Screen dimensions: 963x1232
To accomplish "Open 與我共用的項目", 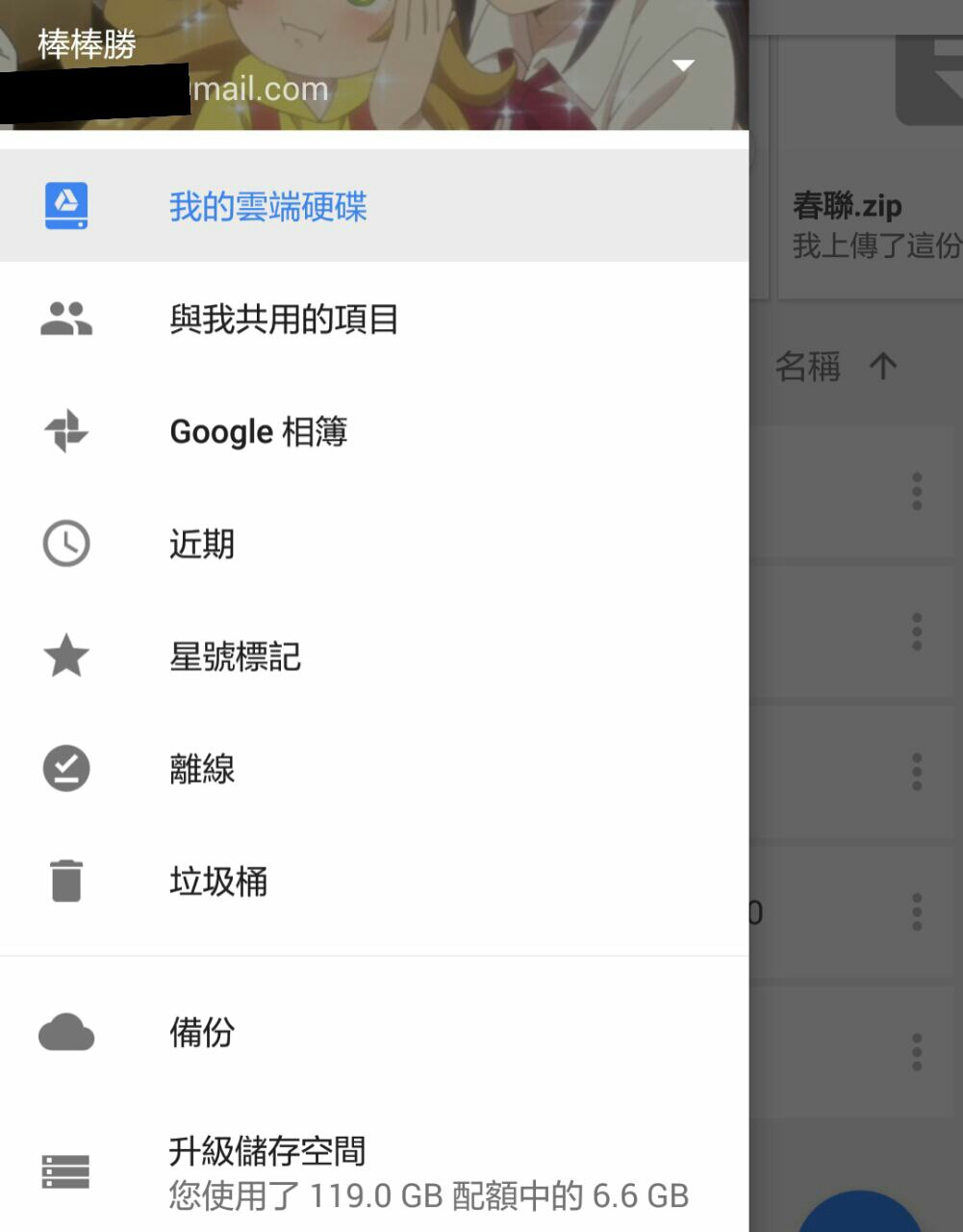I will 284,319.
